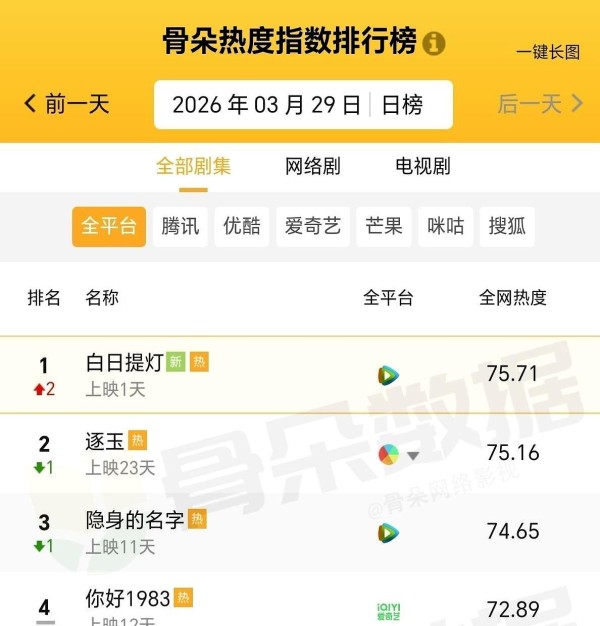Switch to the 全部剧集 tab
The width and height of the screenshot is (600, 626).
coord(193,166)
